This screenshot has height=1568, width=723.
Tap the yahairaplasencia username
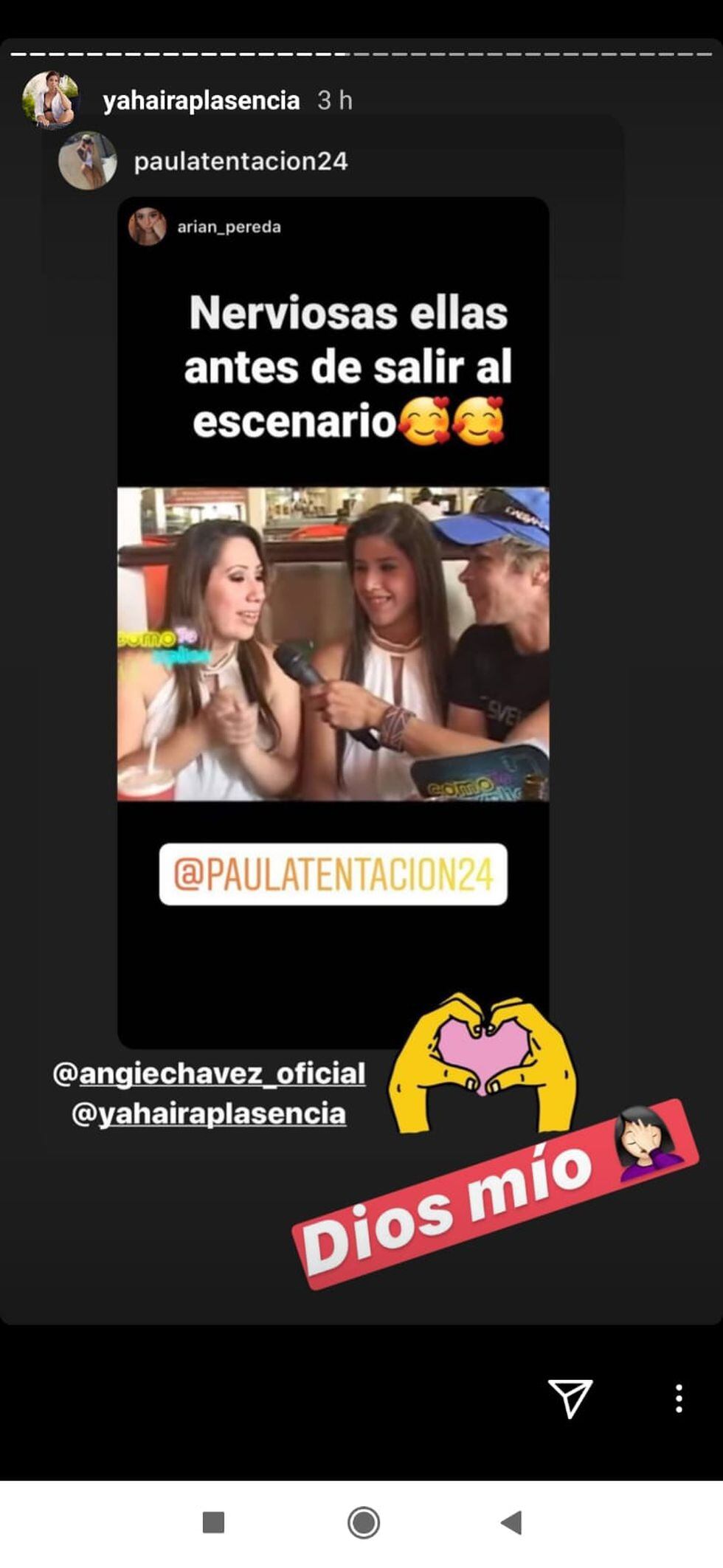click(x=201, y=100)
